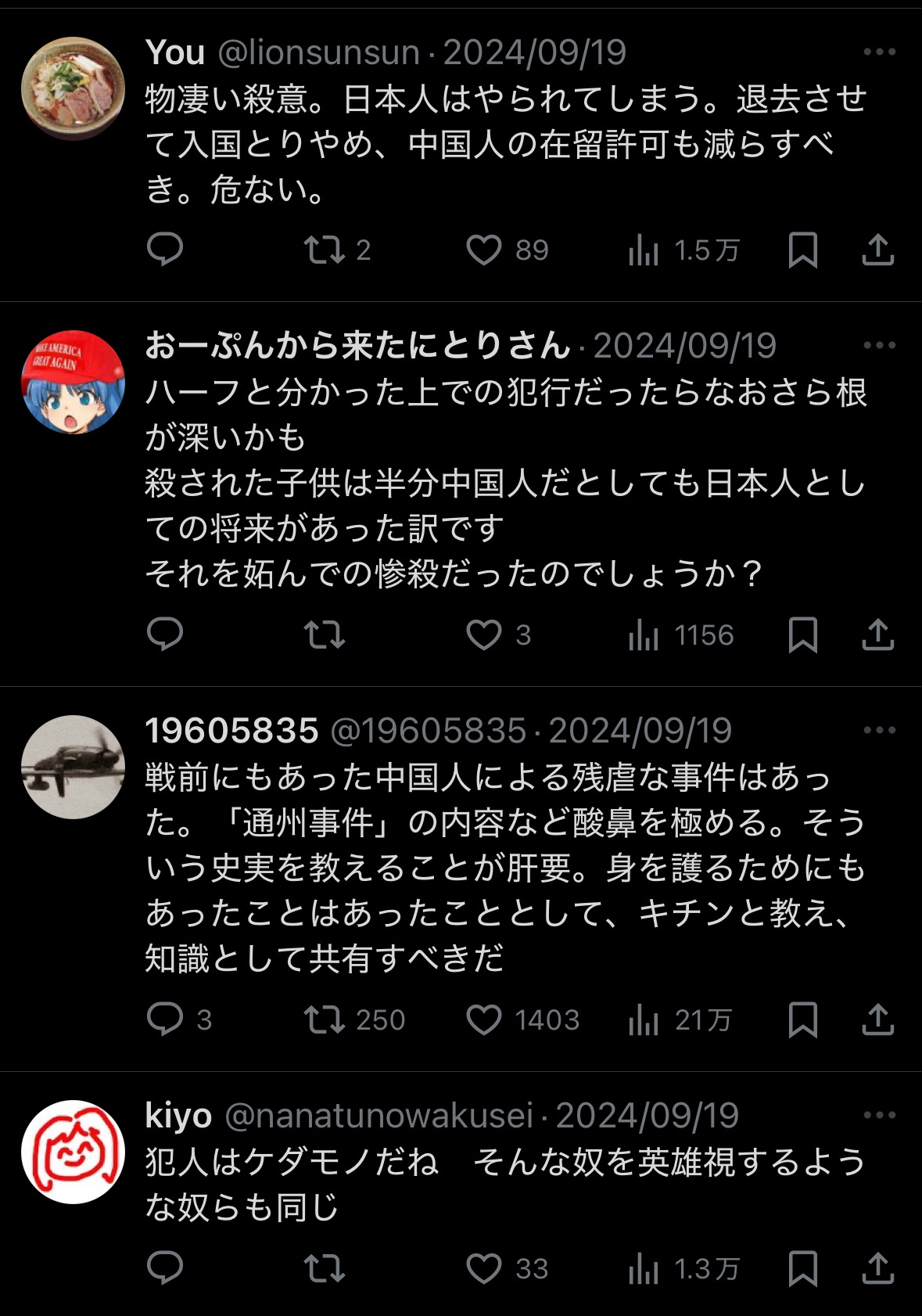Reply to the post by @lionsunsun
922x1316 pixels.
coord(165,250)
